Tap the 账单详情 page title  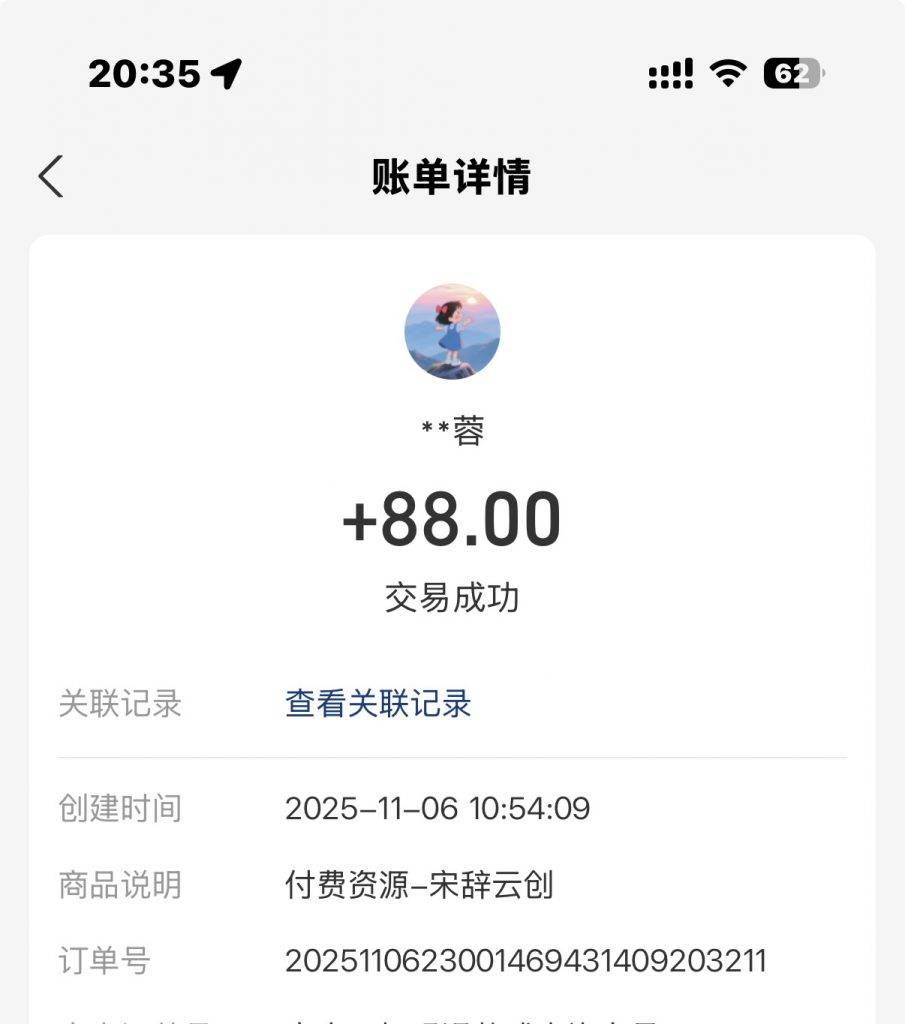[x=453, y=176]
